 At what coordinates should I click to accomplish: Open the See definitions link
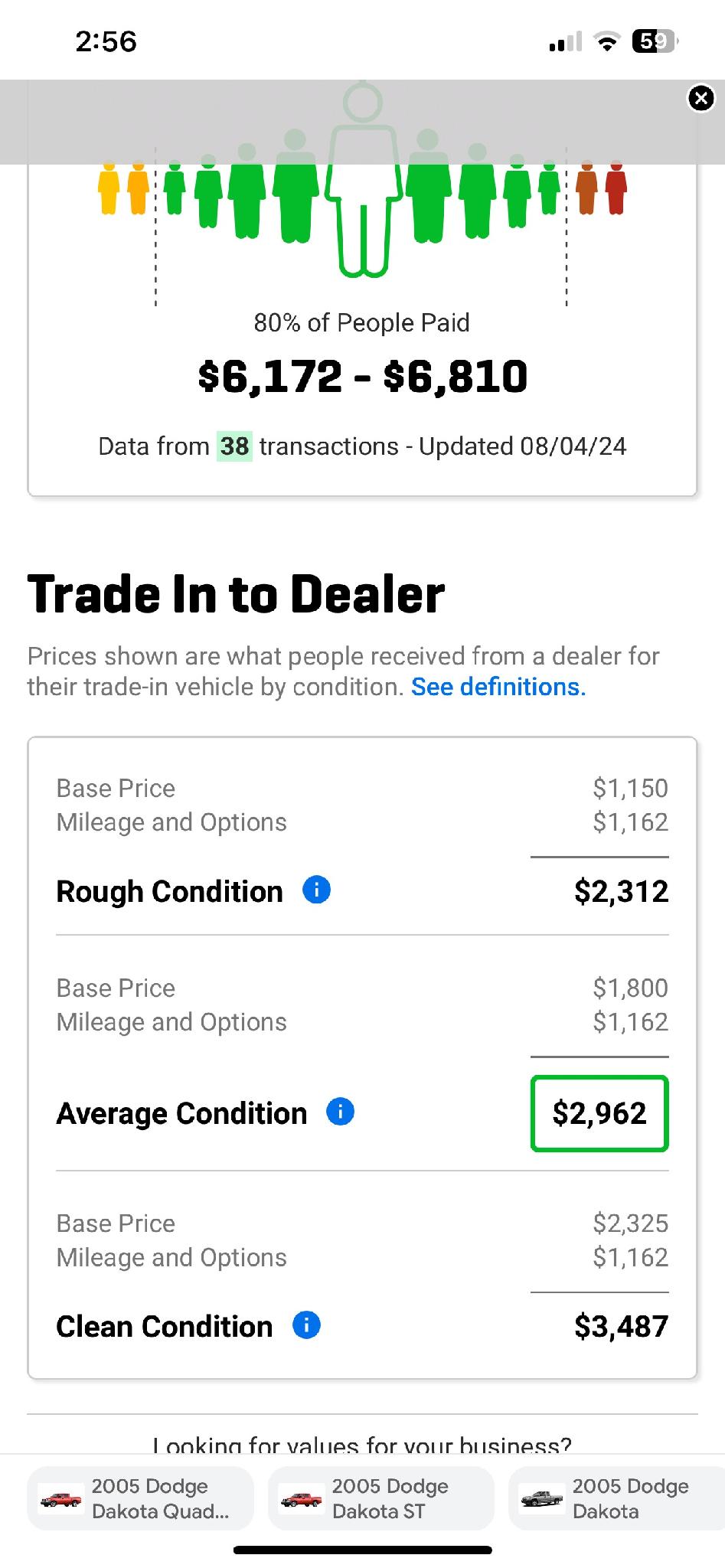pos(498,687)
